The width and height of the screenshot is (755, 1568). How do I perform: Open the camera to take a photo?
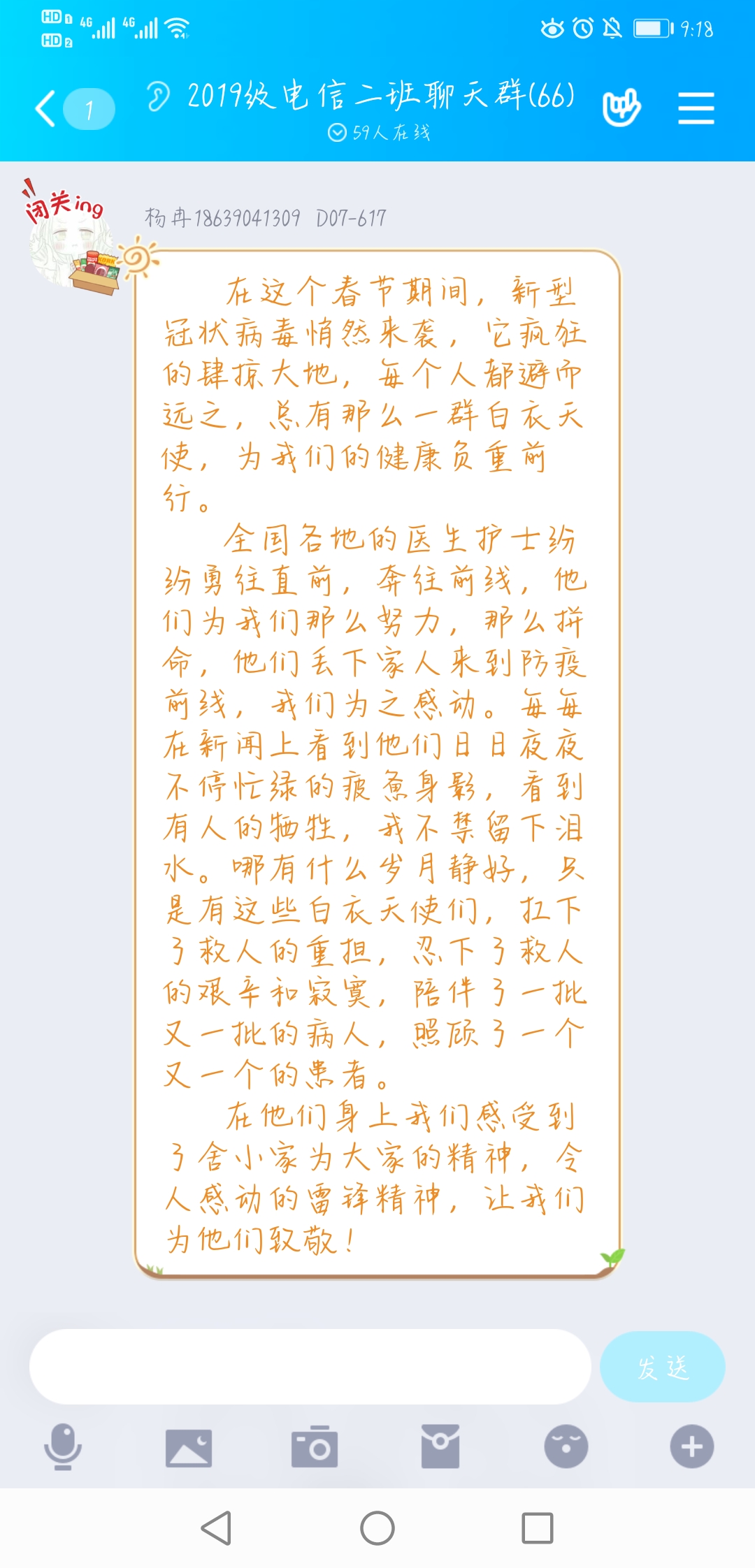315,1446
